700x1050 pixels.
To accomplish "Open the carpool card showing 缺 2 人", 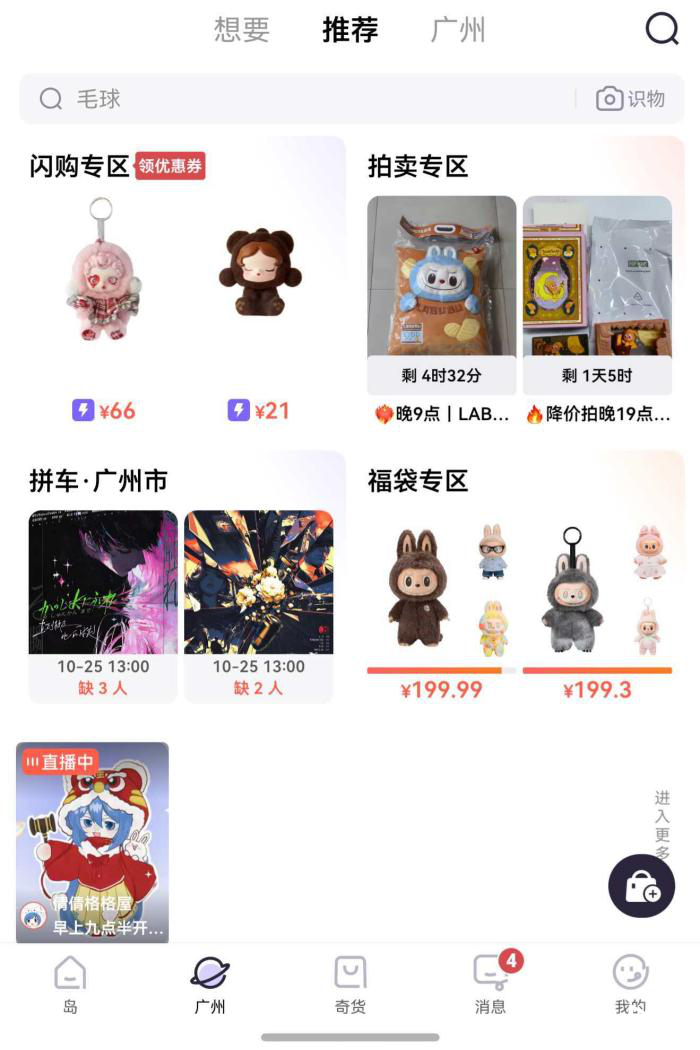I will [258, 606].
